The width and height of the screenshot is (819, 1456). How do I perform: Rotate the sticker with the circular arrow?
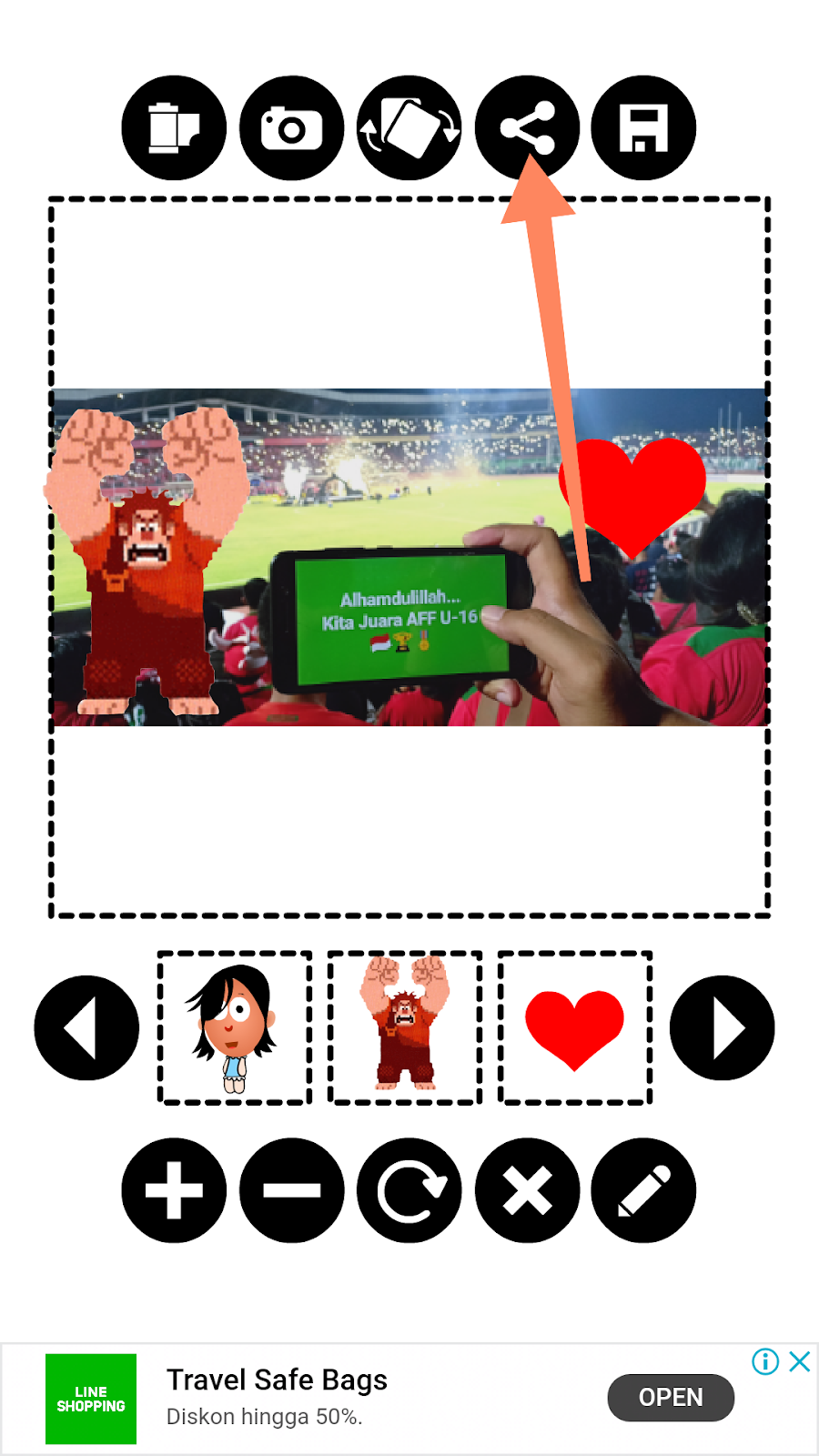click(409, 1190)
